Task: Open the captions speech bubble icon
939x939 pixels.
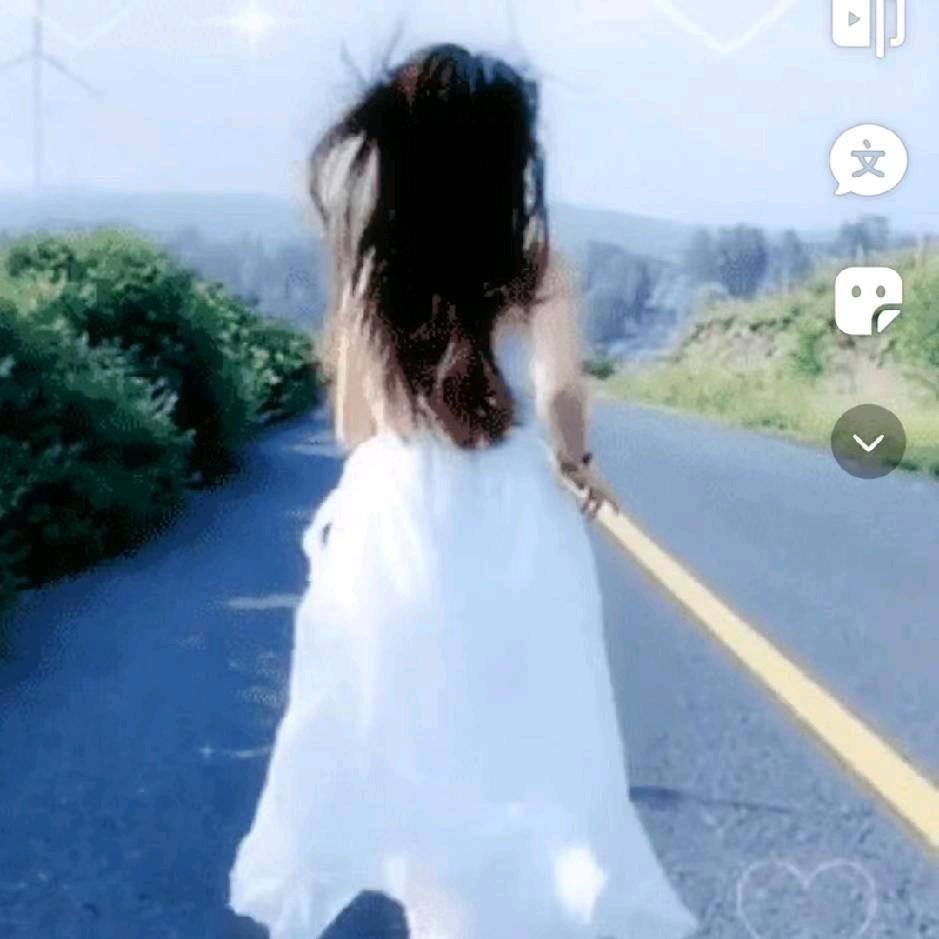Action: (868, 160)
